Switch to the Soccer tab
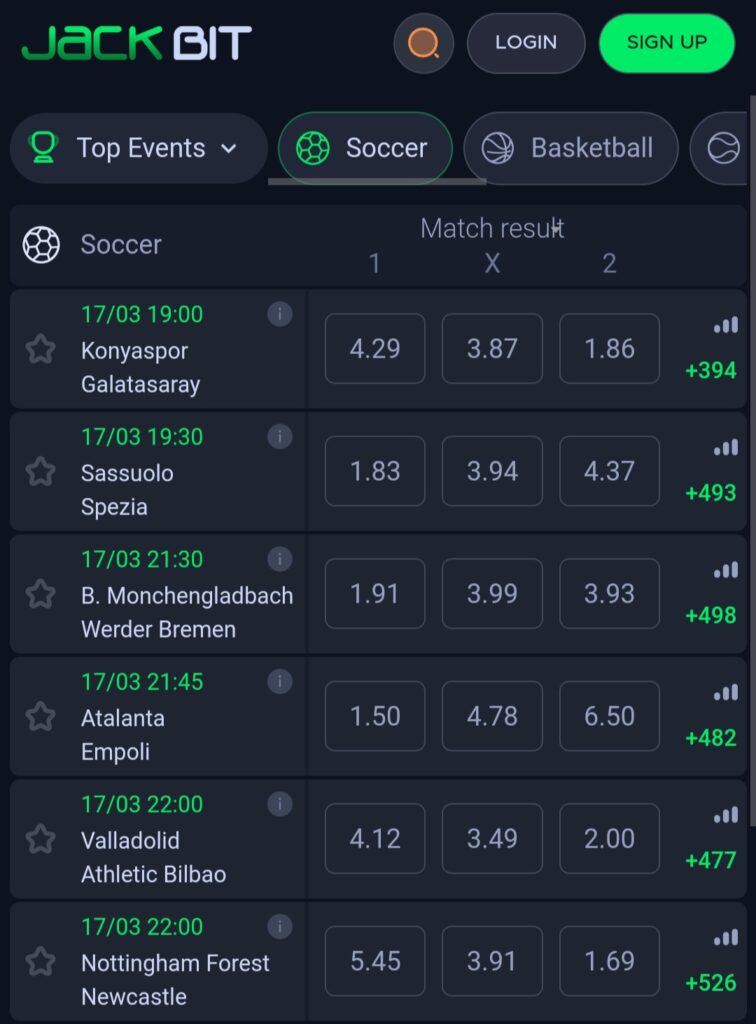Screen dimensions: 756x1024 365,149
